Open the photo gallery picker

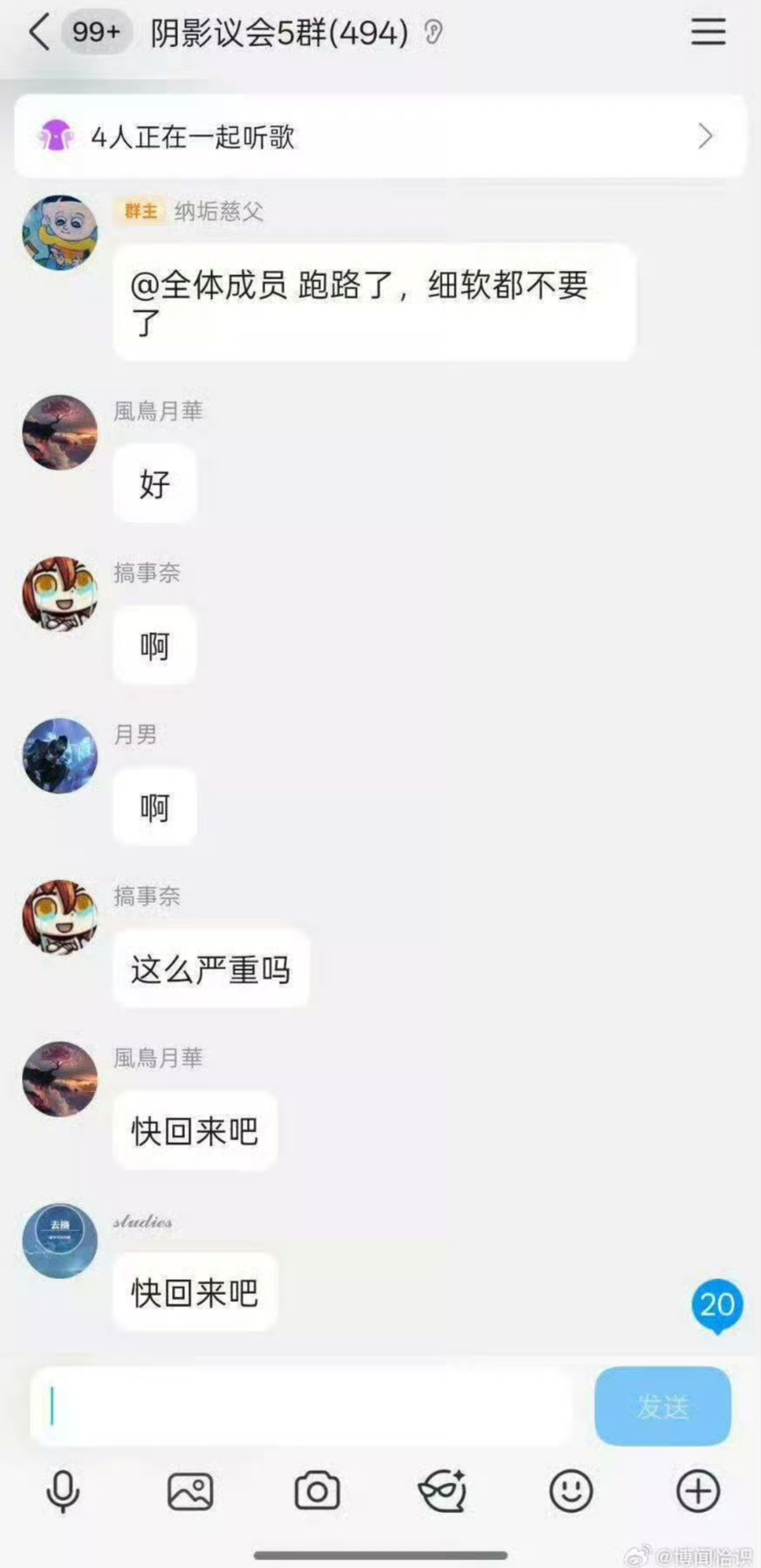click(x=190, y=1491)
